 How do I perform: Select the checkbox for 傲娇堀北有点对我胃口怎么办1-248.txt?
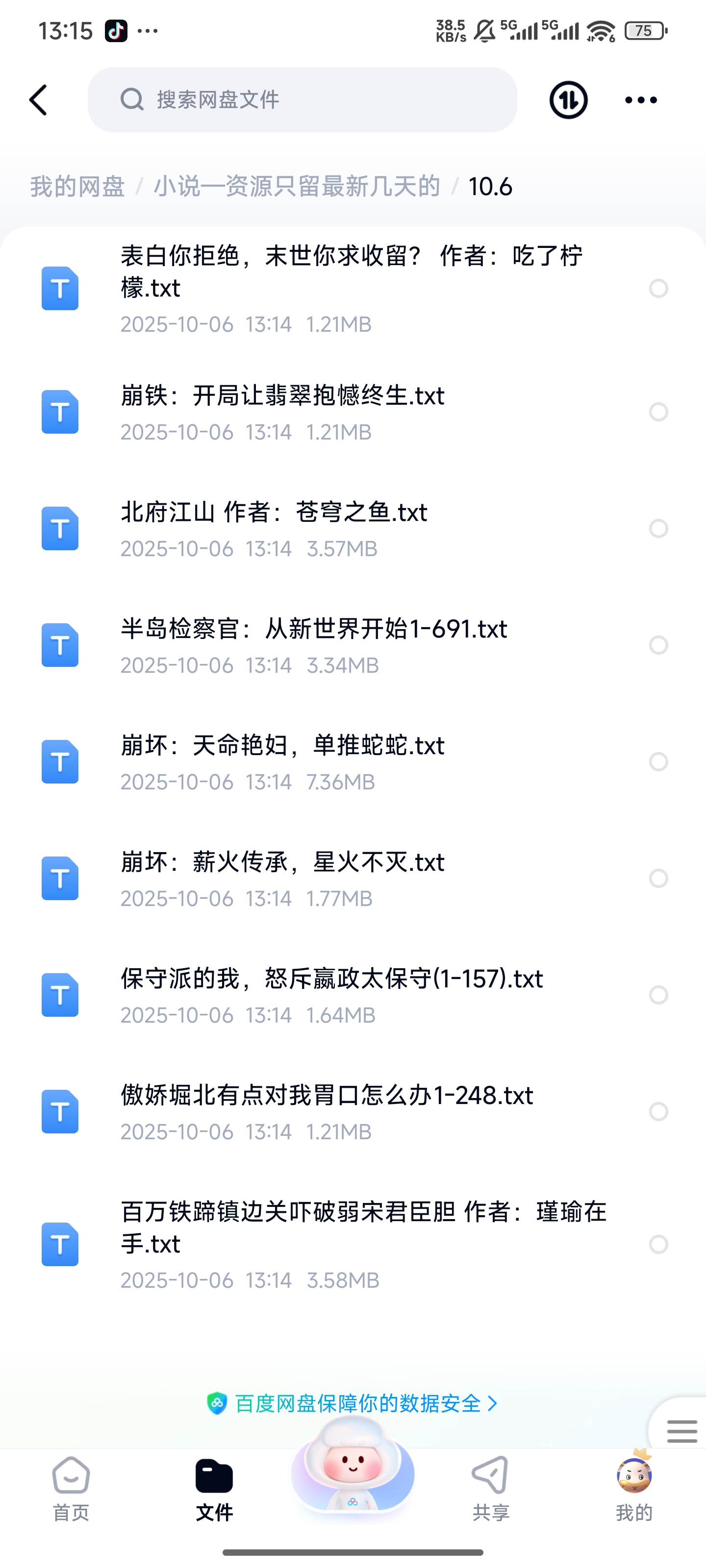pyautogui.click(x=658, y=1111)
